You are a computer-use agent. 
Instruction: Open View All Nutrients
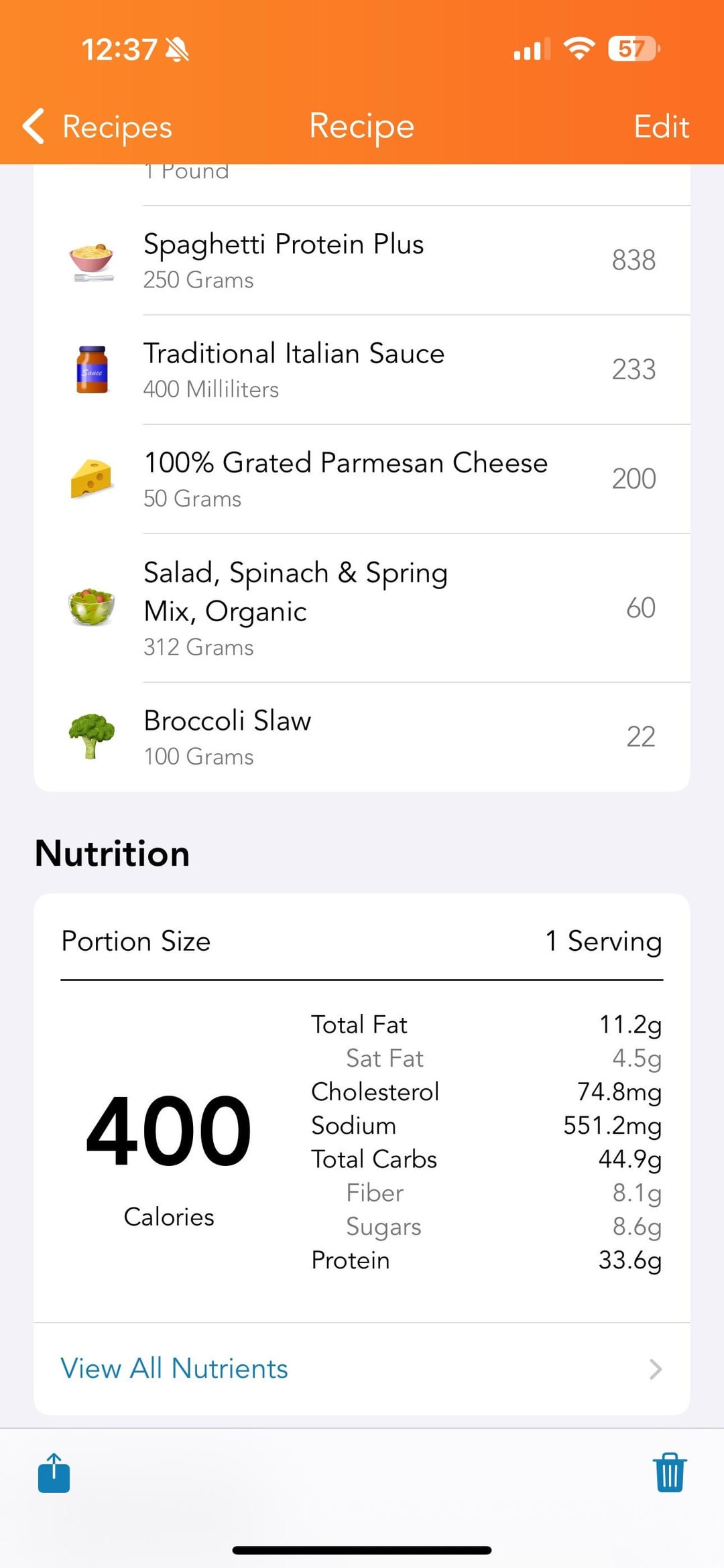tap(362, 1368)
